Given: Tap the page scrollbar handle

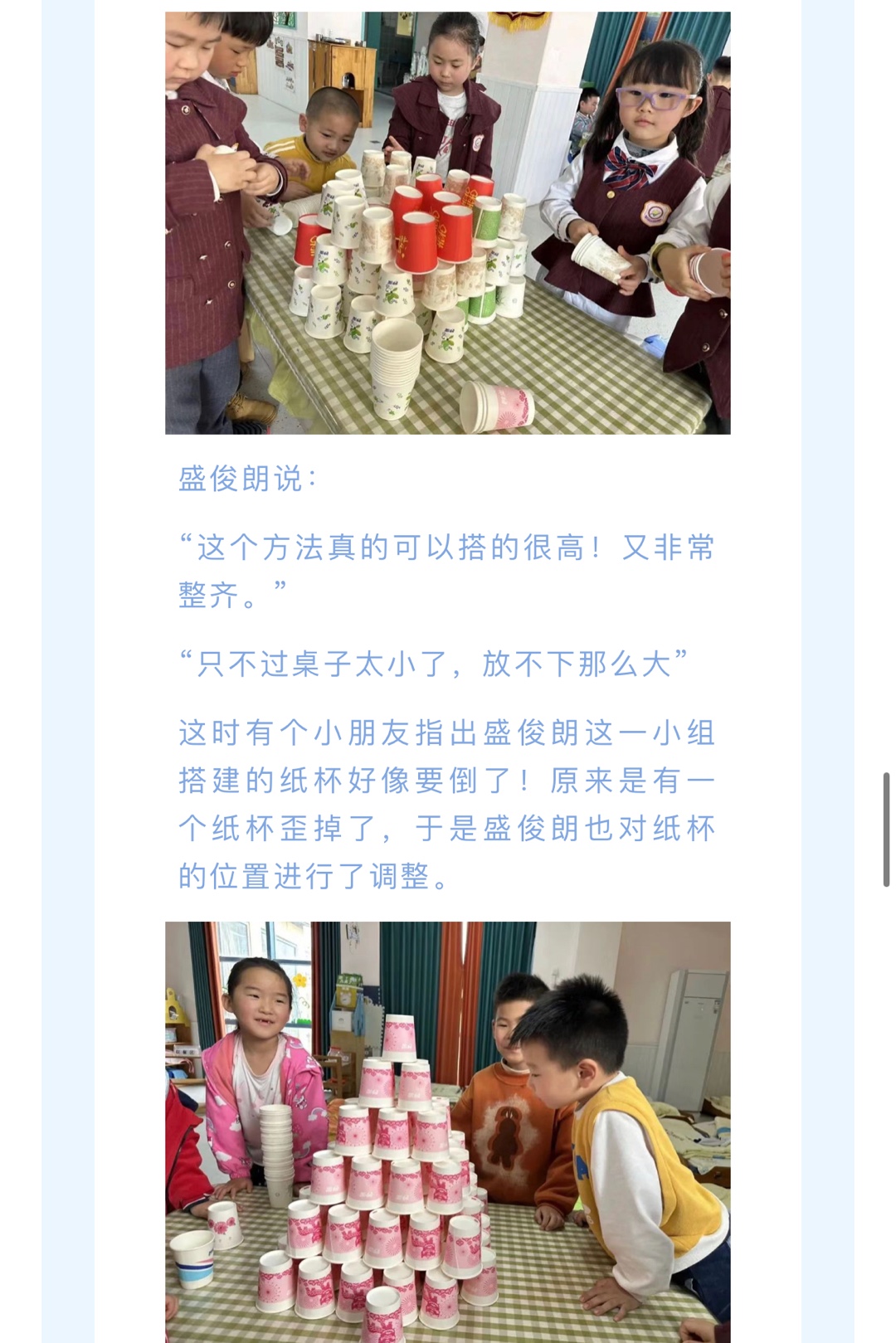Looking at the screenshot, I should [886, 830].
